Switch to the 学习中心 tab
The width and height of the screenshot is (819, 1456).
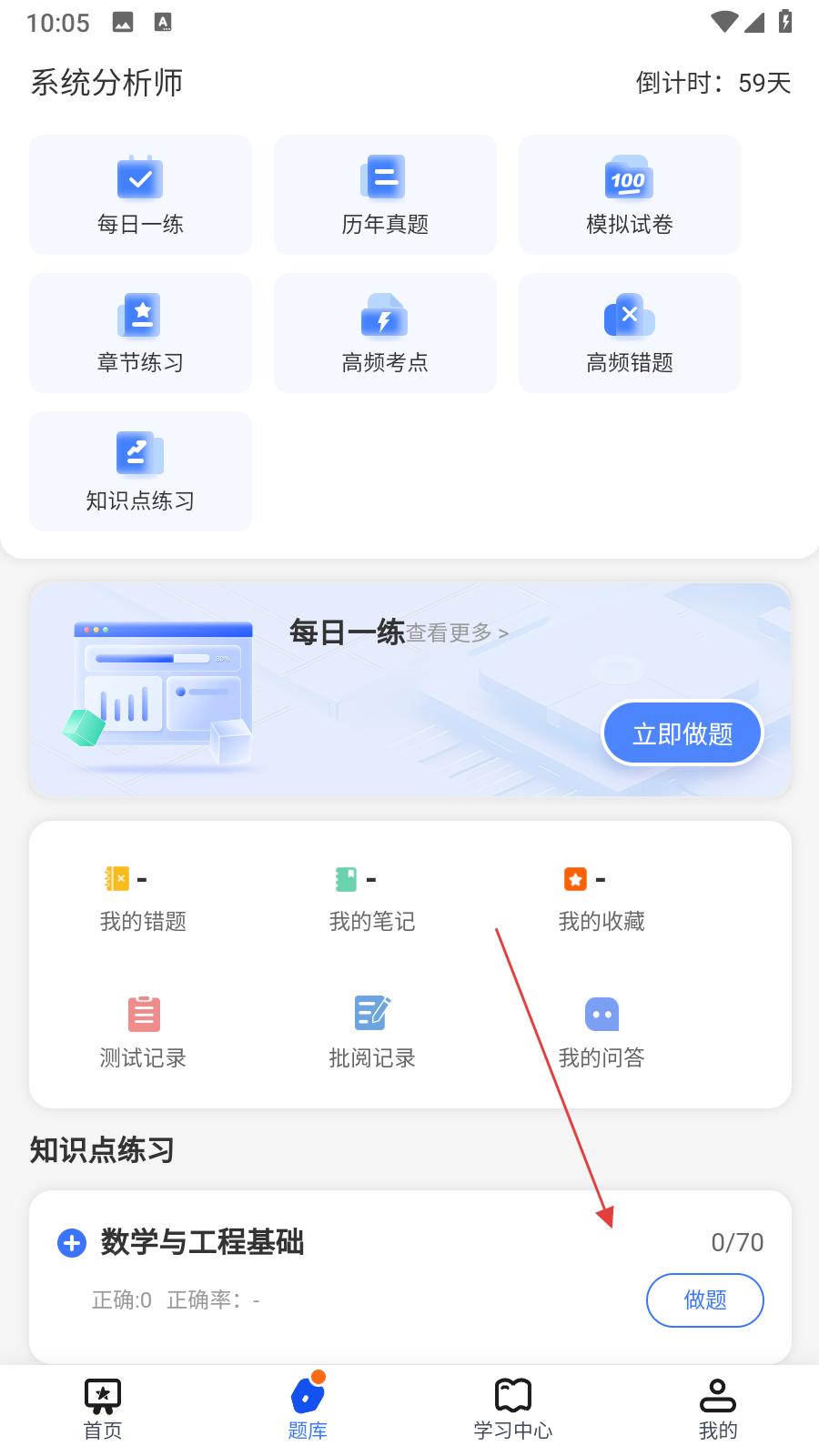coord(512,1409)
